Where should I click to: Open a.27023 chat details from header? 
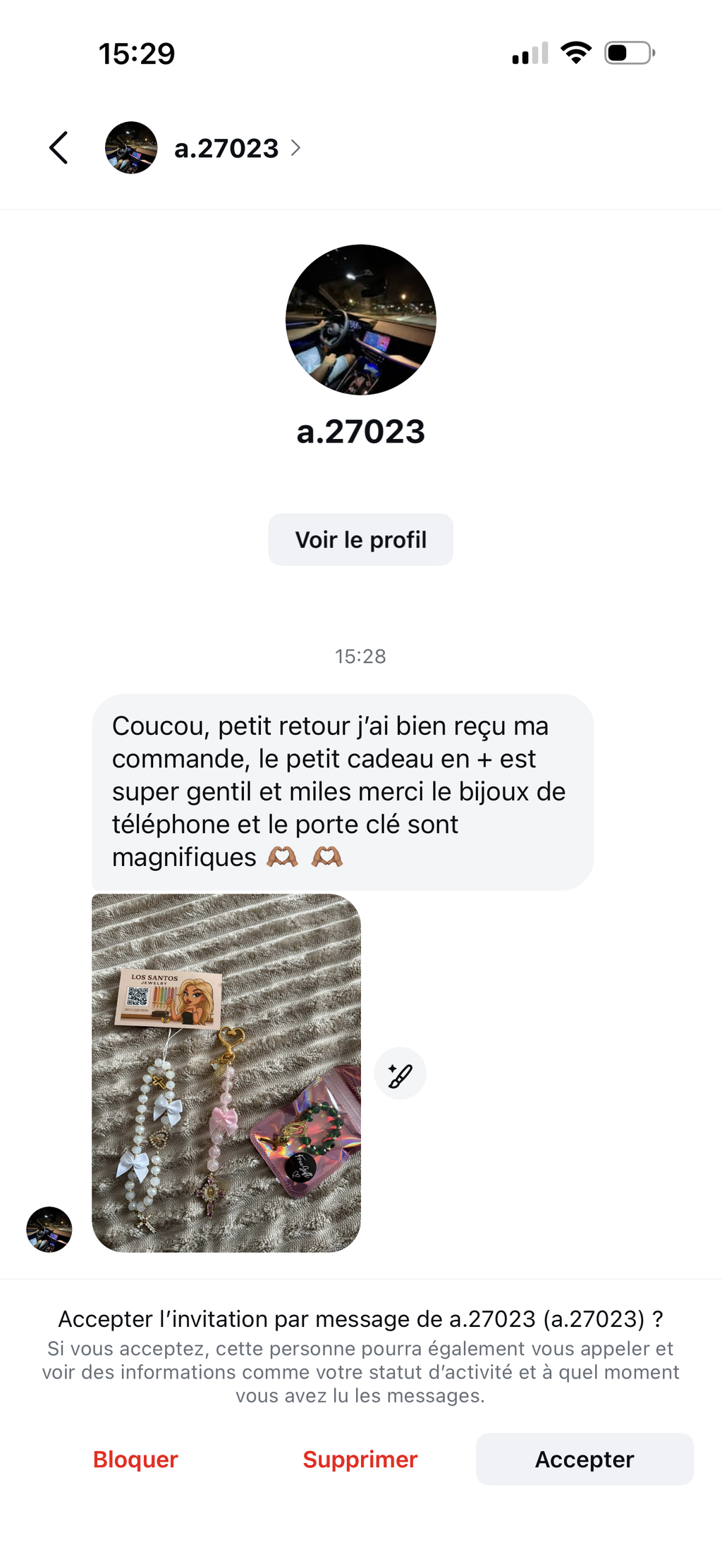[x=226, y=149]
